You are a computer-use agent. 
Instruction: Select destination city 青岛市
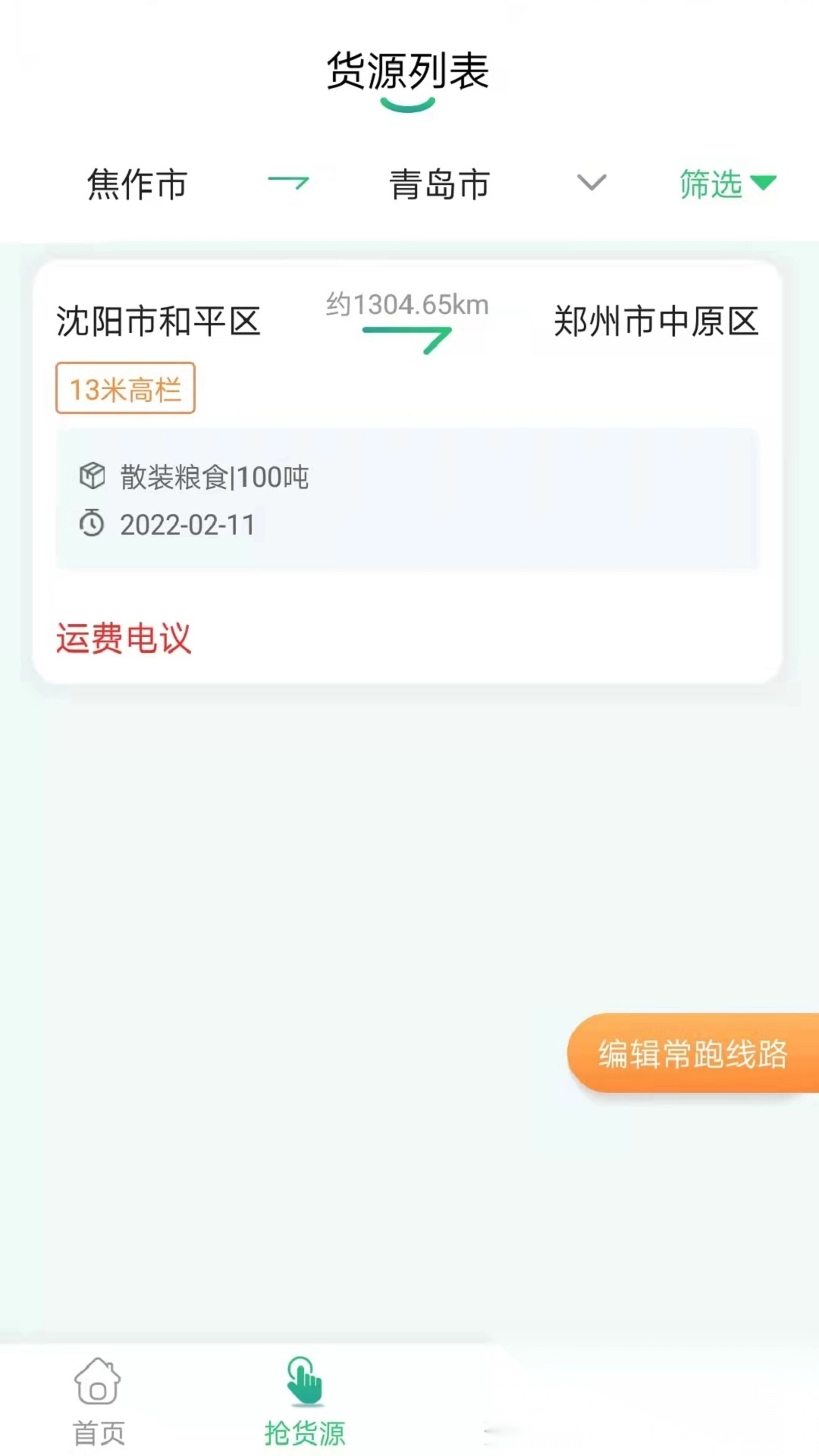(x=439, y=184)
